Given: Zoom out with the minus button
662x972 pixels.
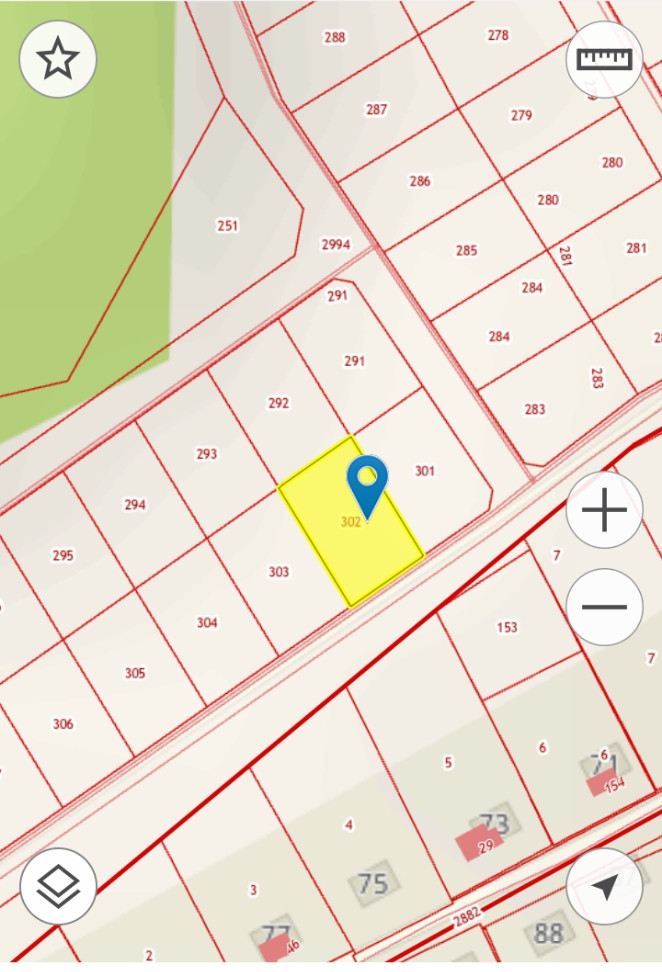Looking at the screenshot, I should click(604, 607).
